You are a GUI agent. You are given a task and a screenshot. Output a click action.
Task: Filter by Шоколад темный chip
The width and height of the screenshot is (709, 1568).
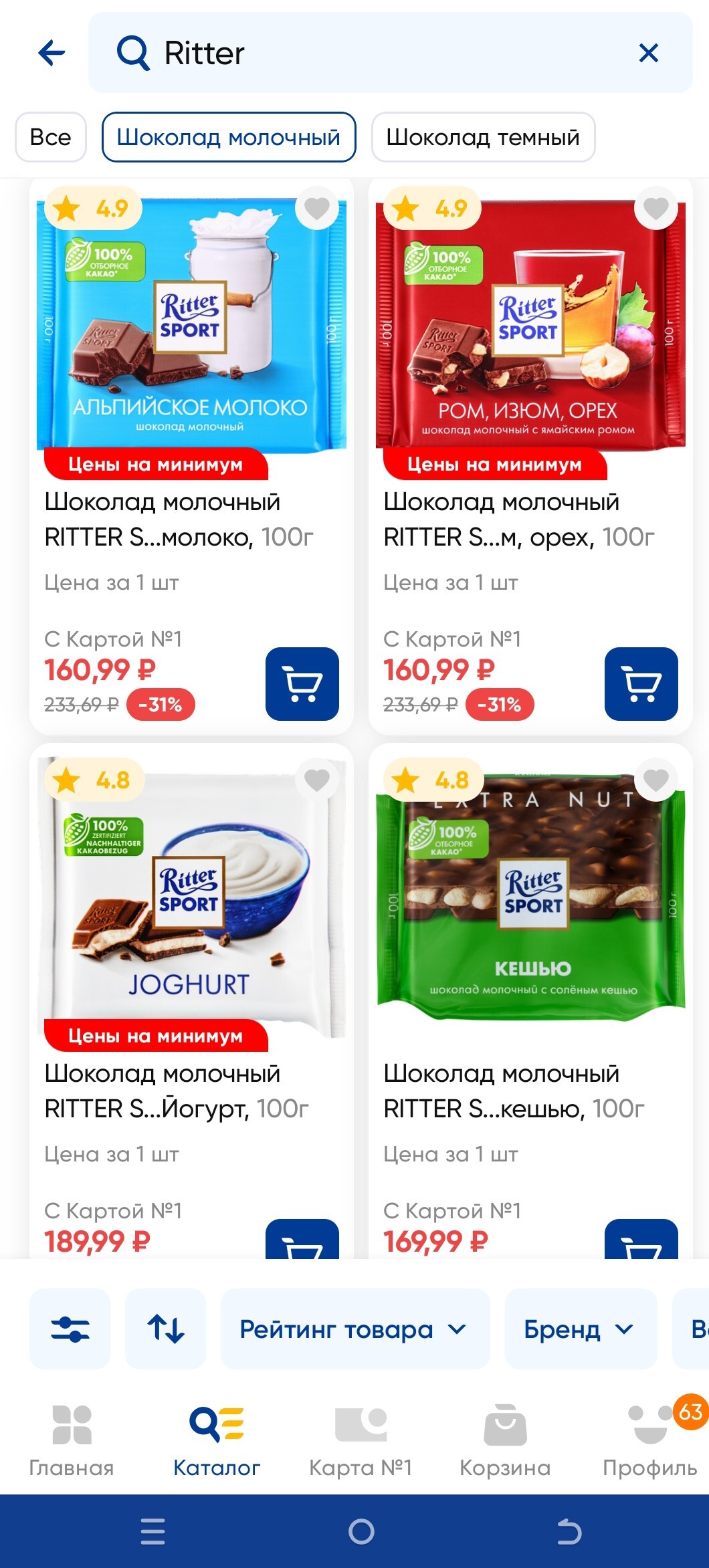483,137
